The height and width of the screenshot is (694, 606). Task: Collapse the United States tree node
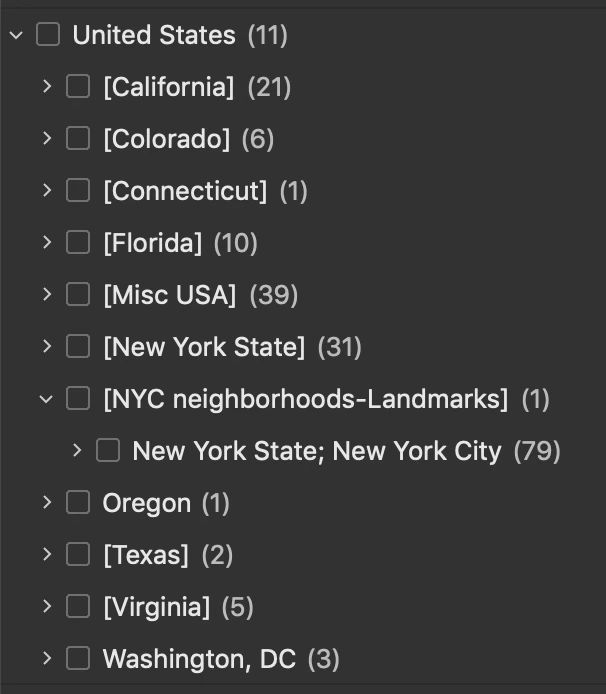[16, 36]
